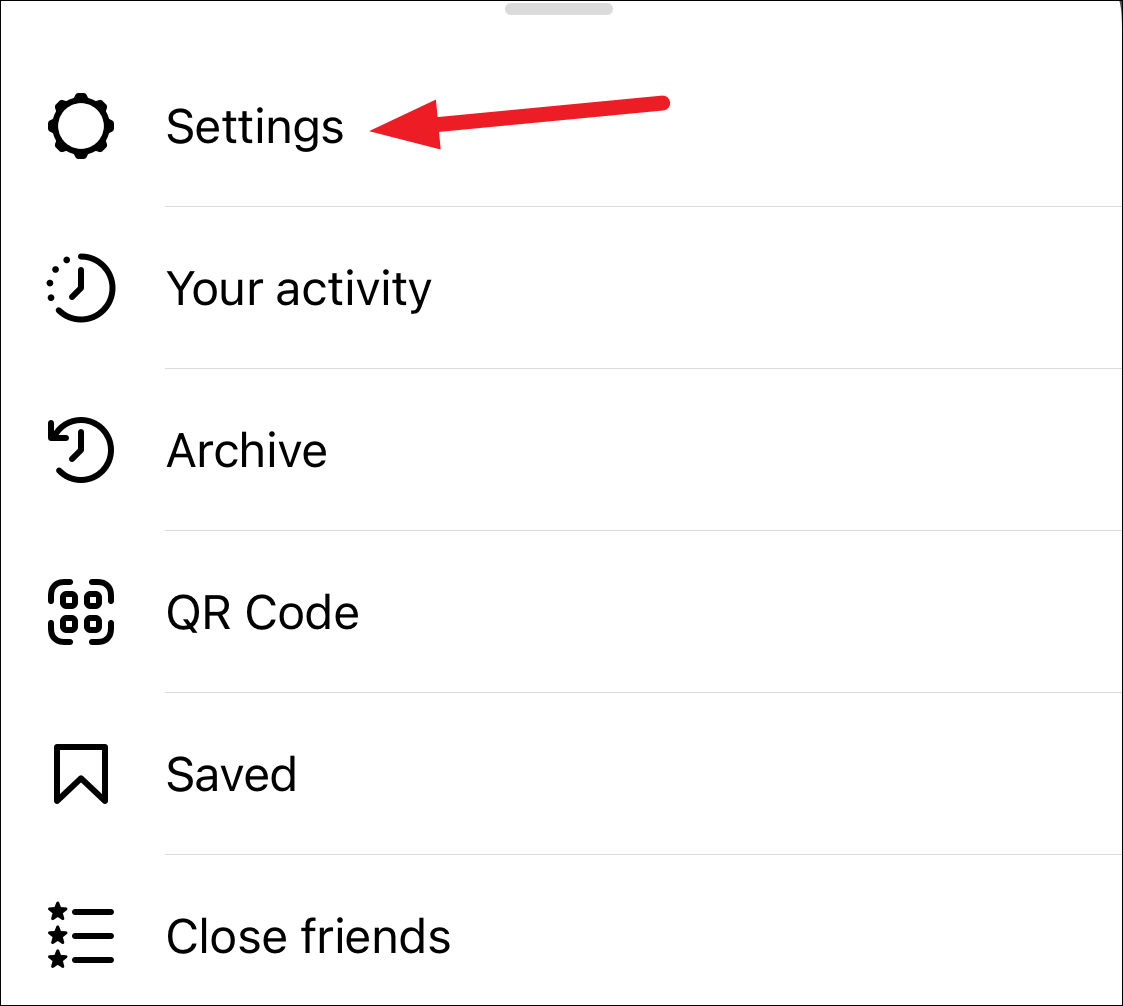Open Your activity
1123x1006 pixels.
point(561,288)
